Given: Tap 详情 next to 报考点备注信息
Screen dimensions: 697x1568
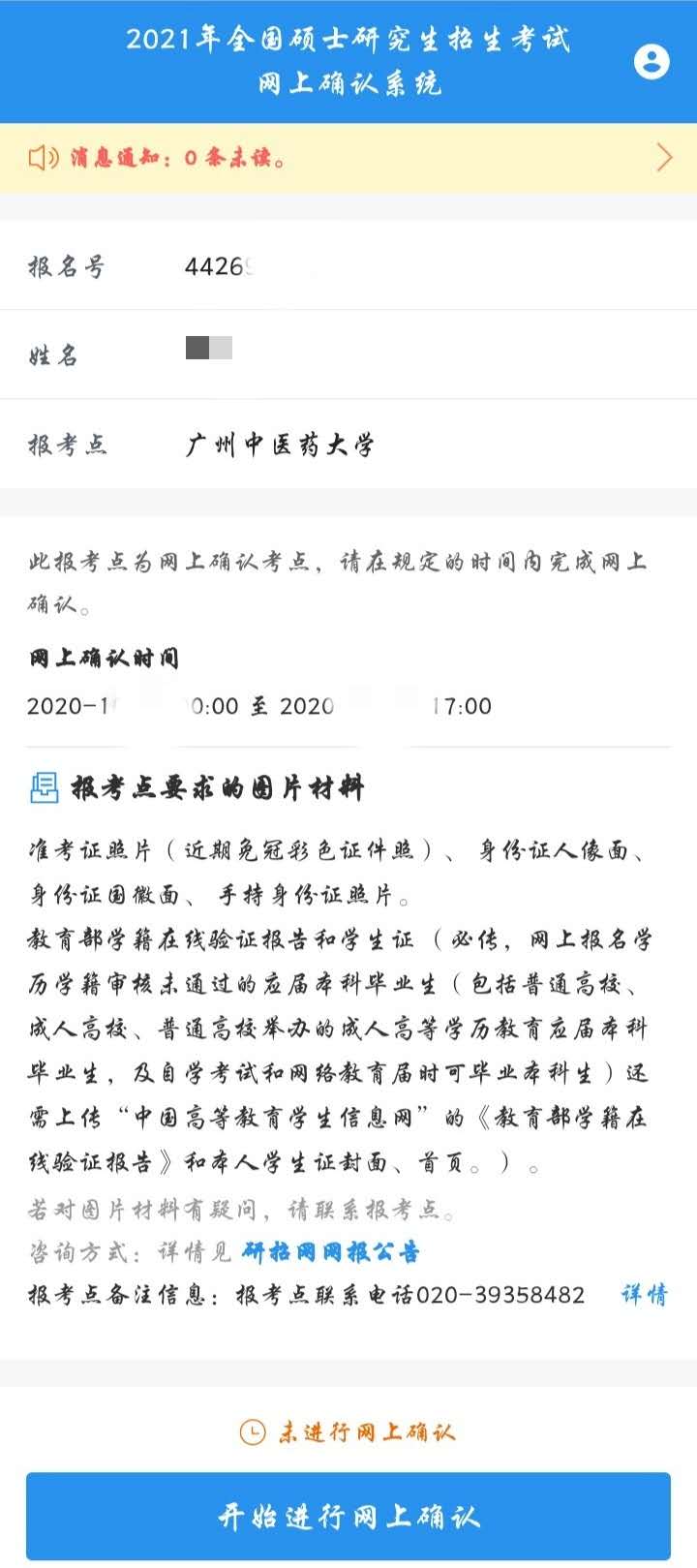Looking at the screenshot, I should click(644, 1295).
